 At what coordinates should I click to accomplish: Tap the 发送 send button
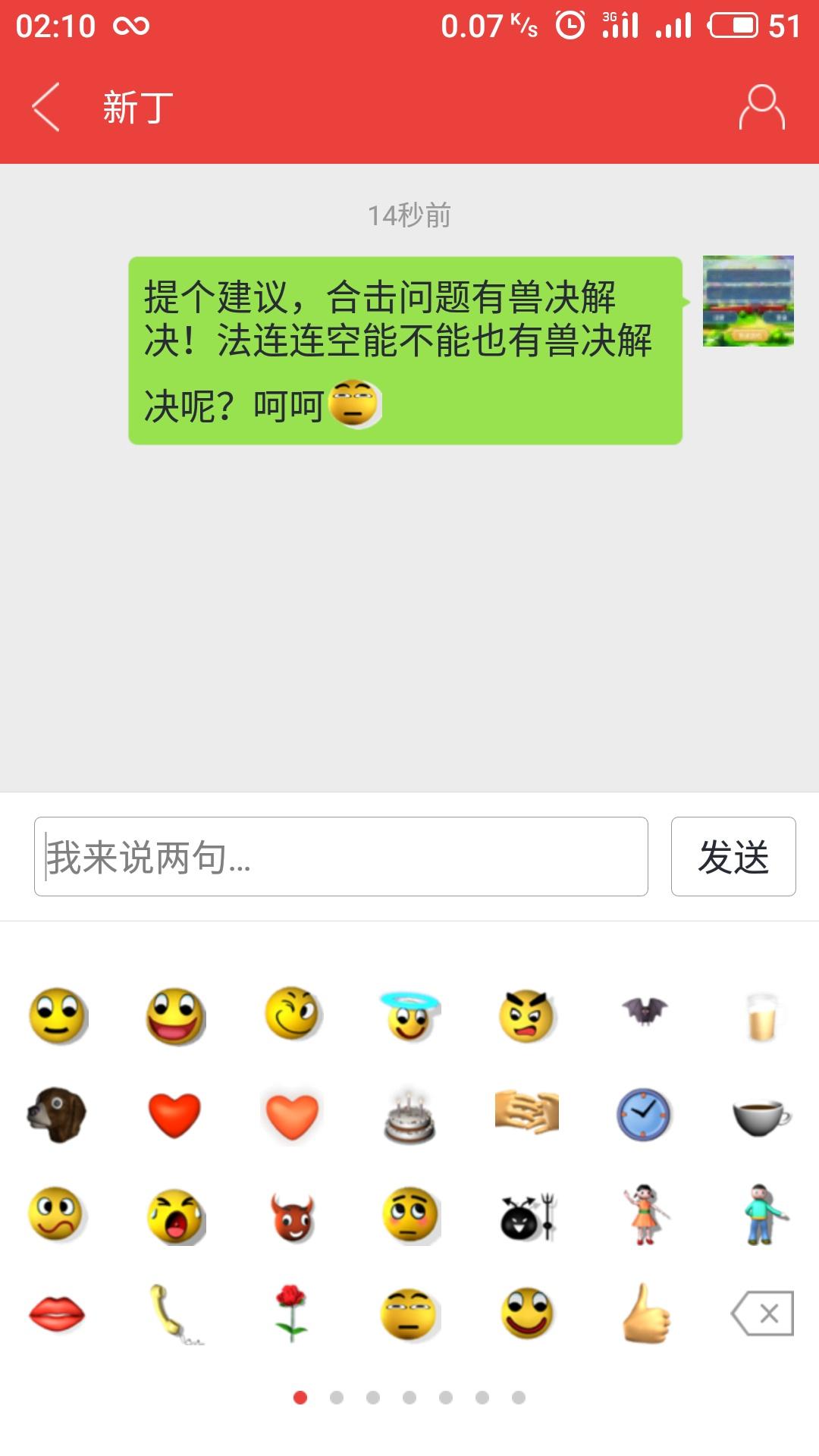[x=733, y=857]
